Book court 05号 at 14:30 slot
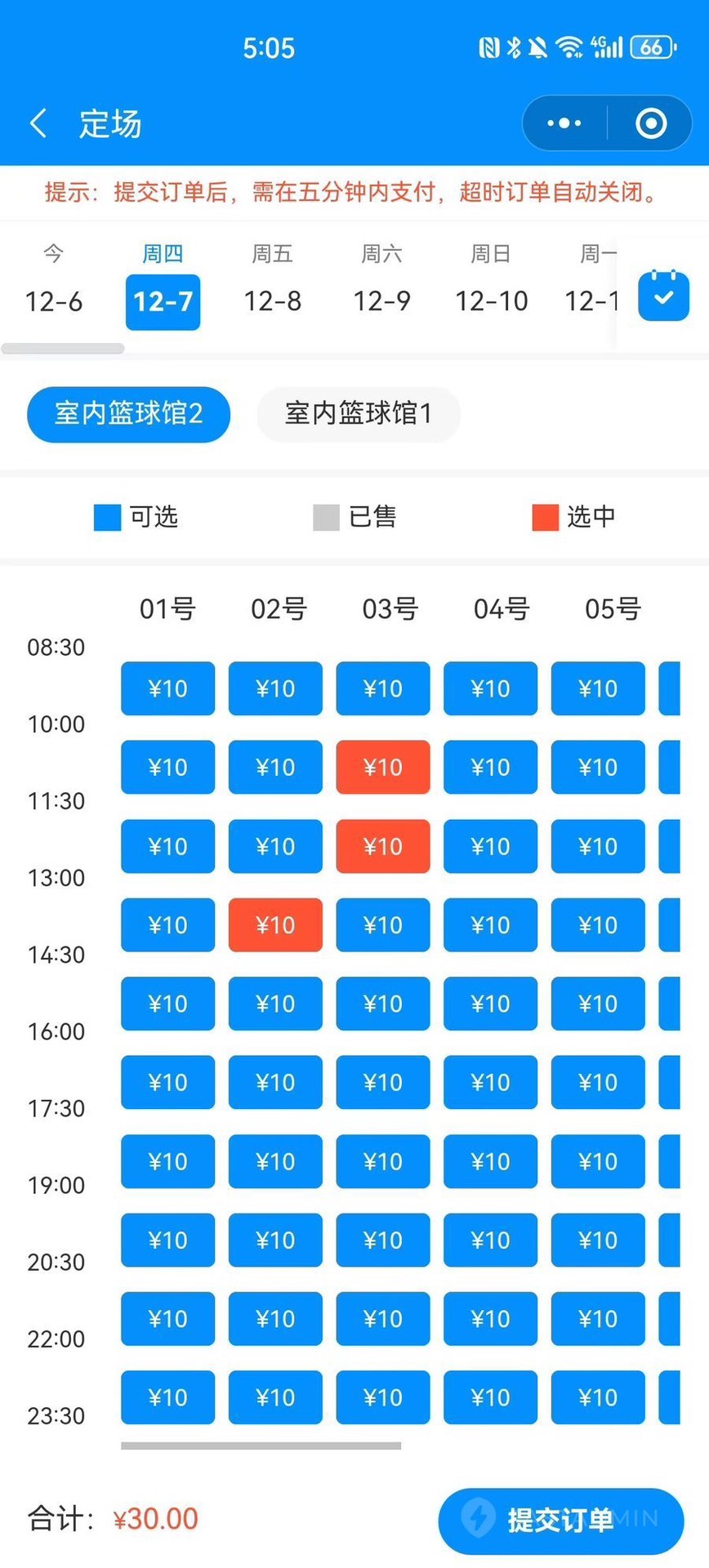Screen dimensions: 709x1568 click(x=598, y=1004)
